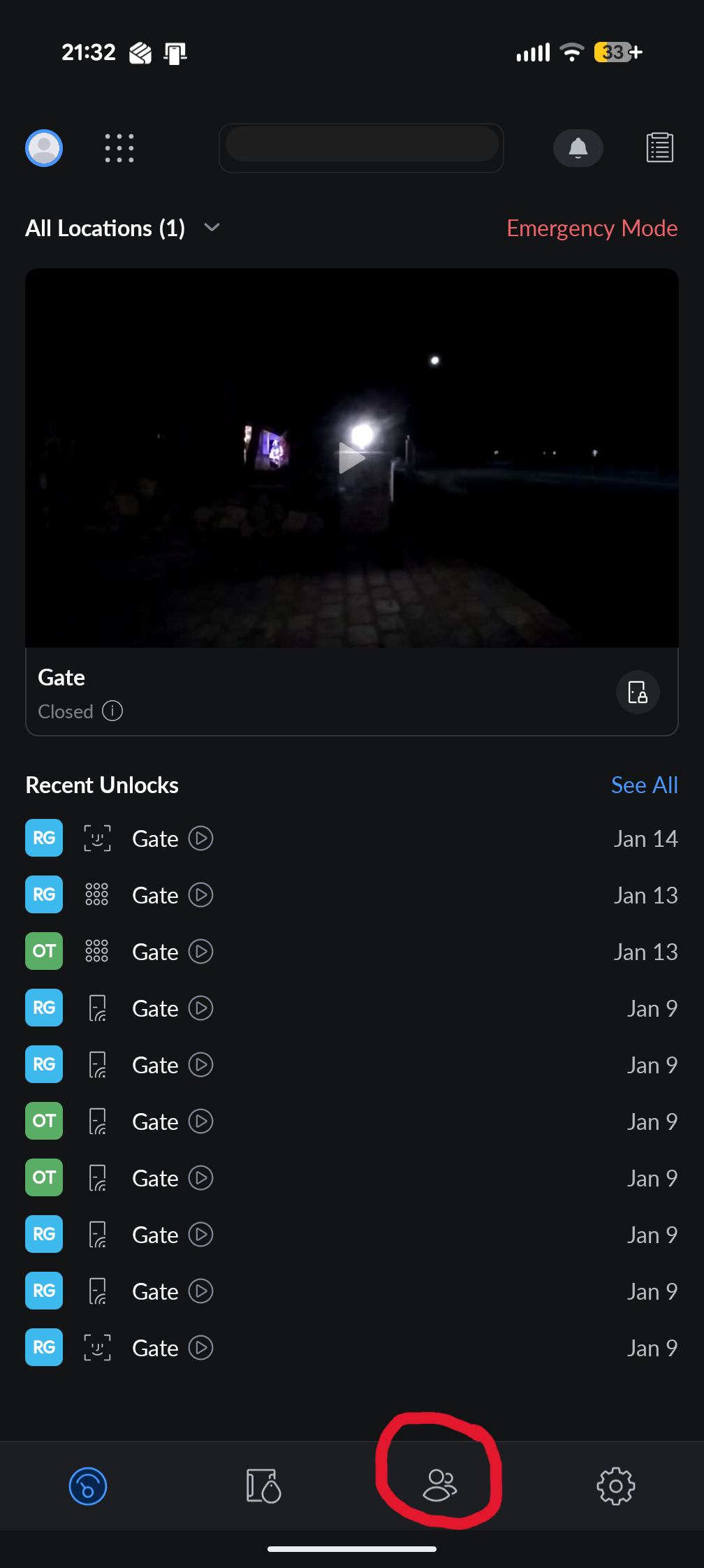The width and height of the screenshot is (704, 1568).
Task: Open the activity log icon
Action: (x=659, y=148)
